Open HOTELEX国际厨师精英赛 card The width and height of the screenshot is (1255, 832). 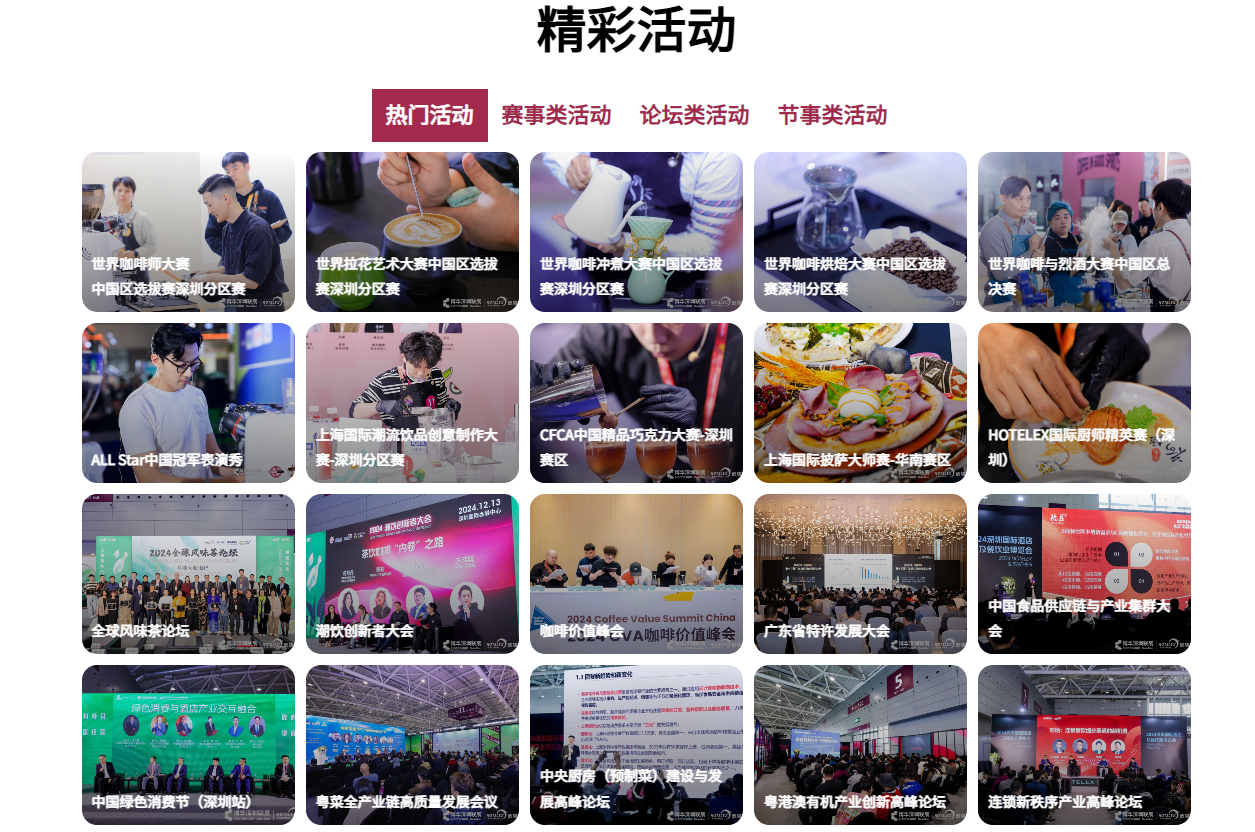click(1084, 403)
